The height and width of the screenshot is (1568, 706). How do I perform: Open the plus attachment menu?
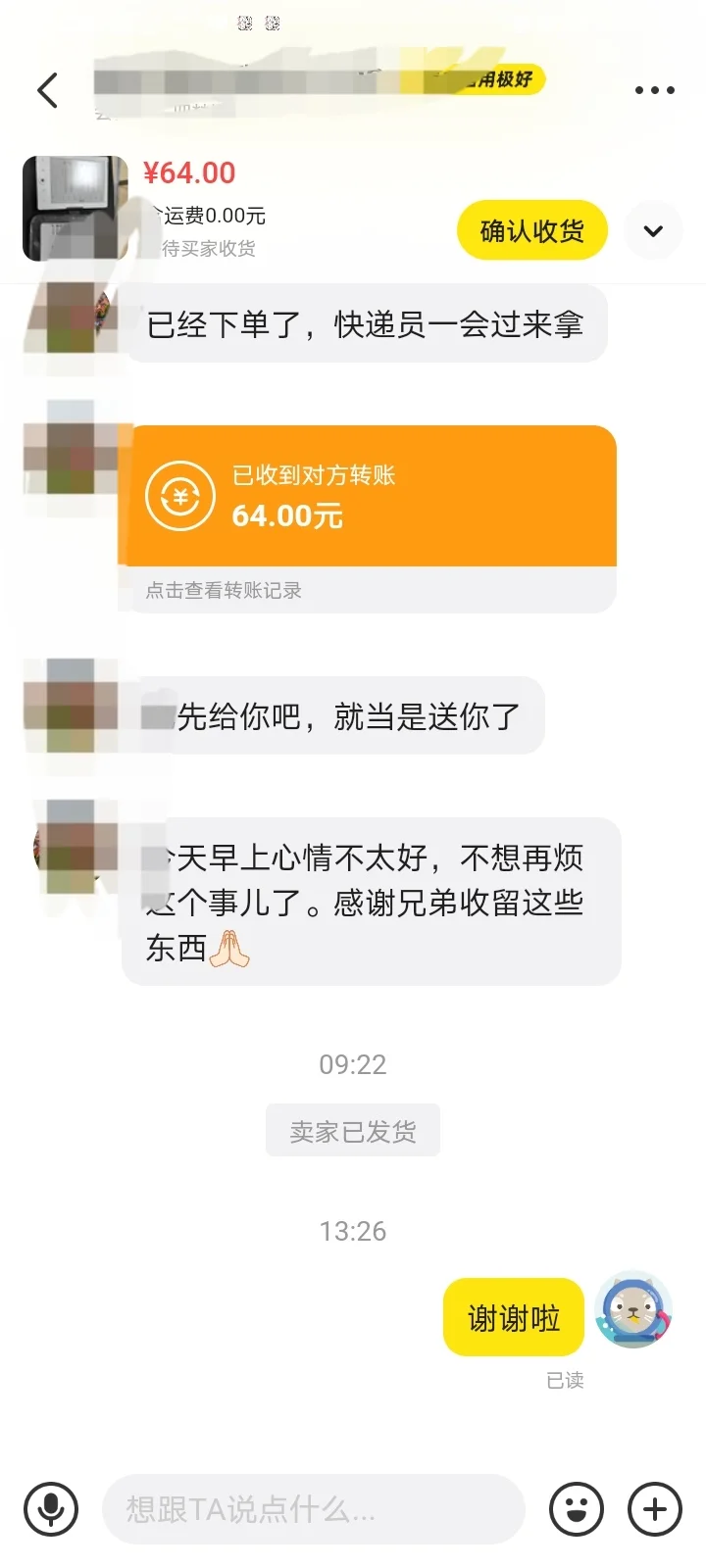(x=654, y=1508)
